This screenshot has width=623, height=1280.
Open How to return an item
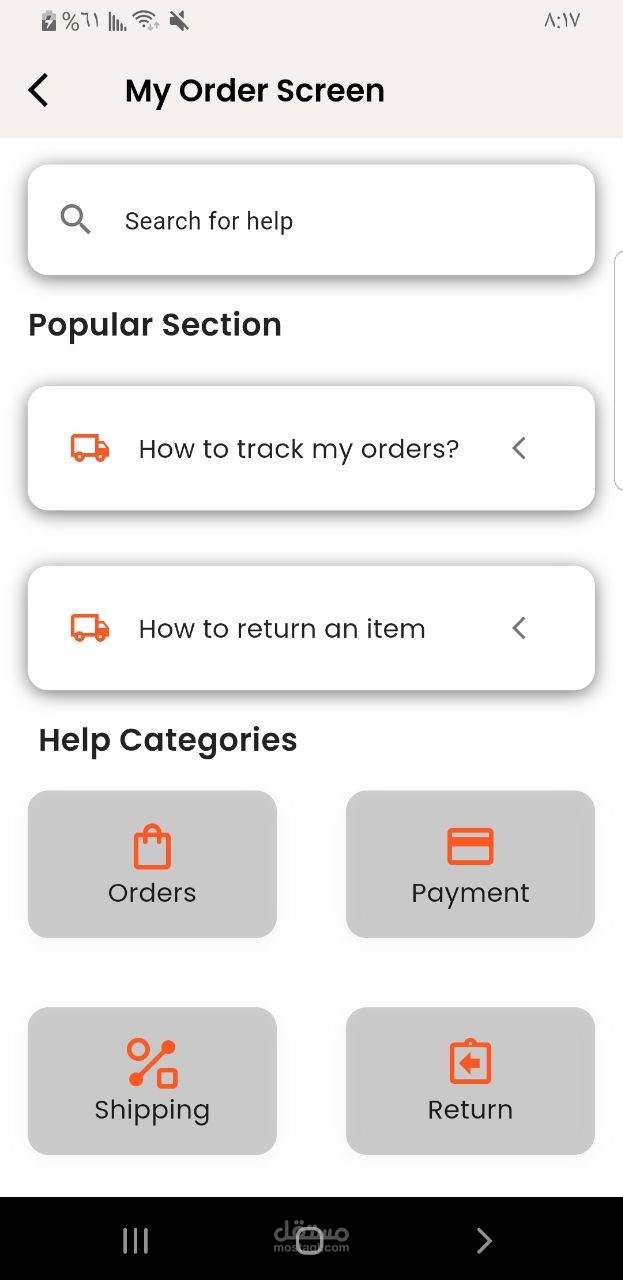tap(311, 628)
